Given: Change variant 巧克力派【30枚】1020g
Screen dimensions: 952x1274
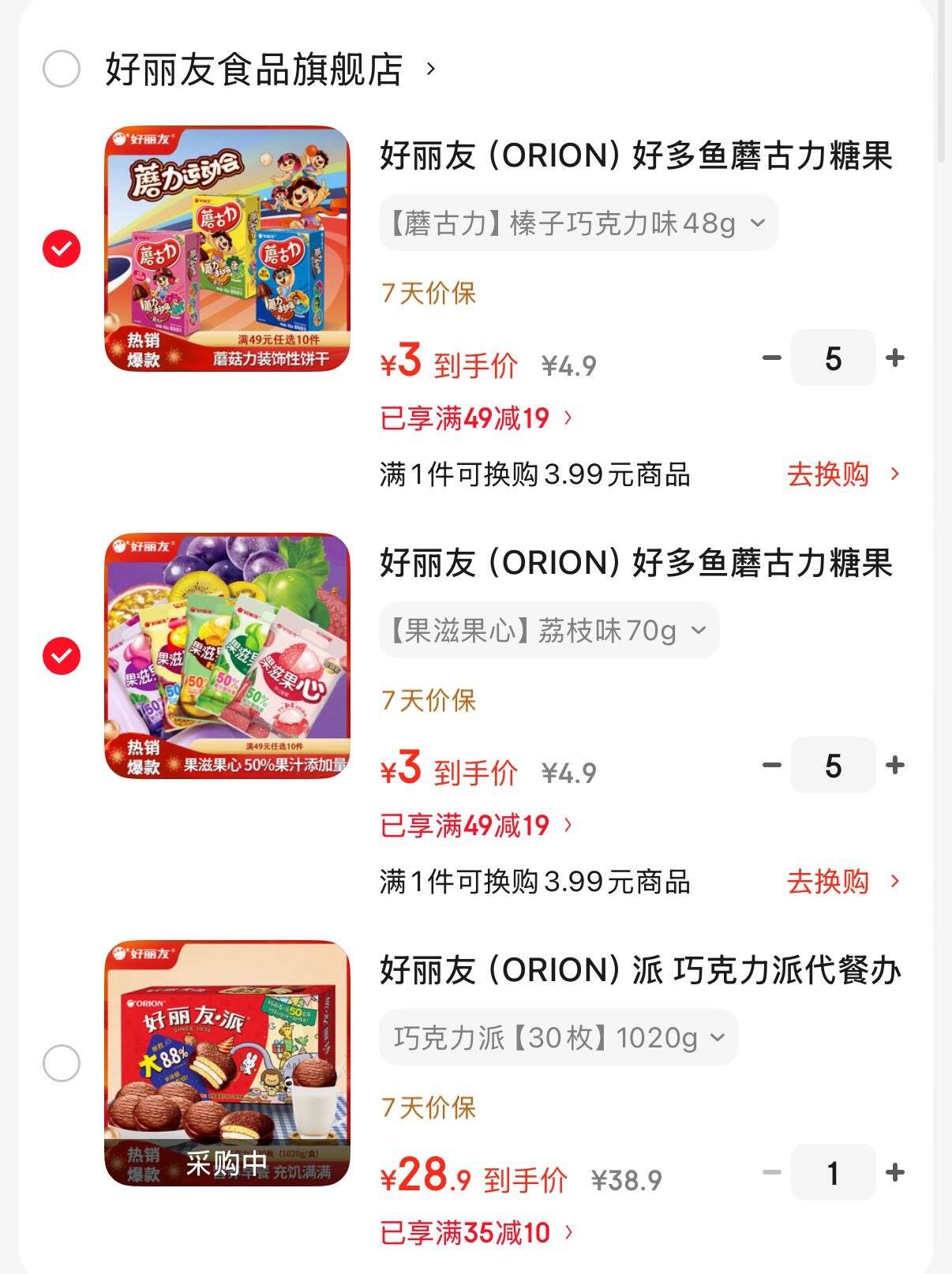Looking at the screenshot, I should pyautogui.click(x=558, y=1038).
